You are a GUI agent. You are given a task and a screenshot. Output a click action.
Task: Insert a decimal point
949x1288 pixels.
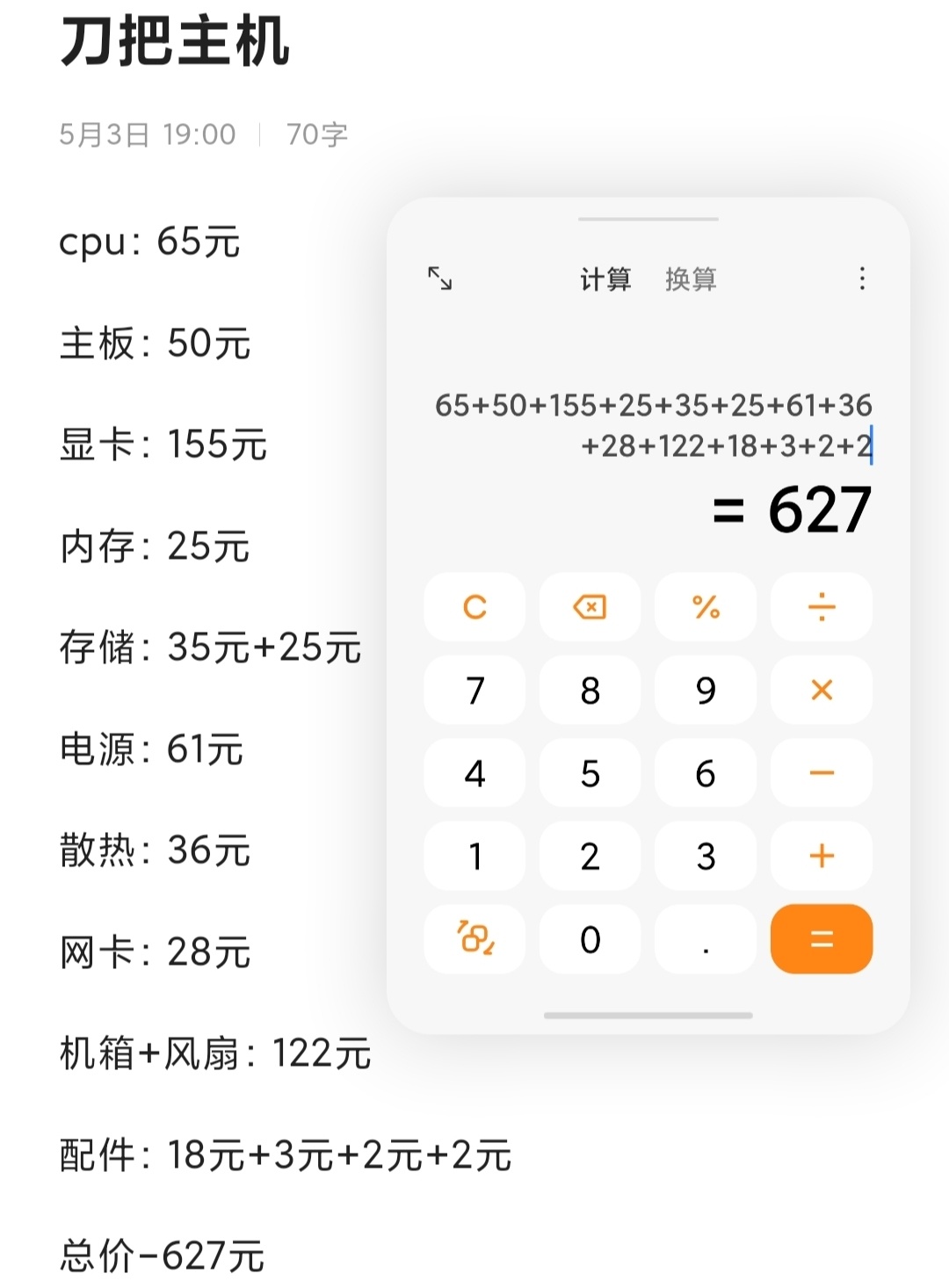(706, 939)
